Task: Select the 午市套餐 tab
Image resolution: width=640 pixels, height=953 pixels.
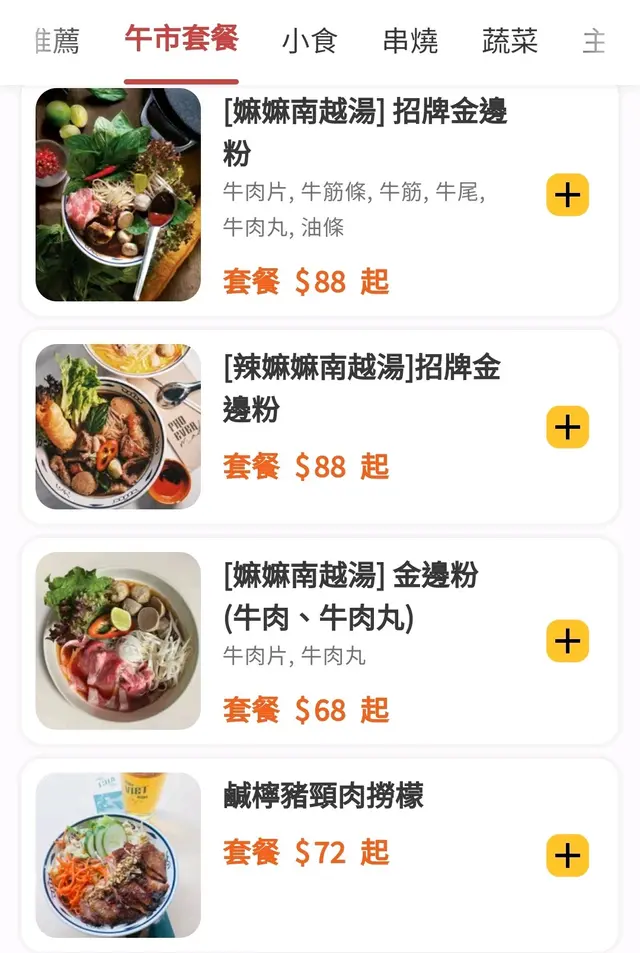Action: [x=181, y=40]
